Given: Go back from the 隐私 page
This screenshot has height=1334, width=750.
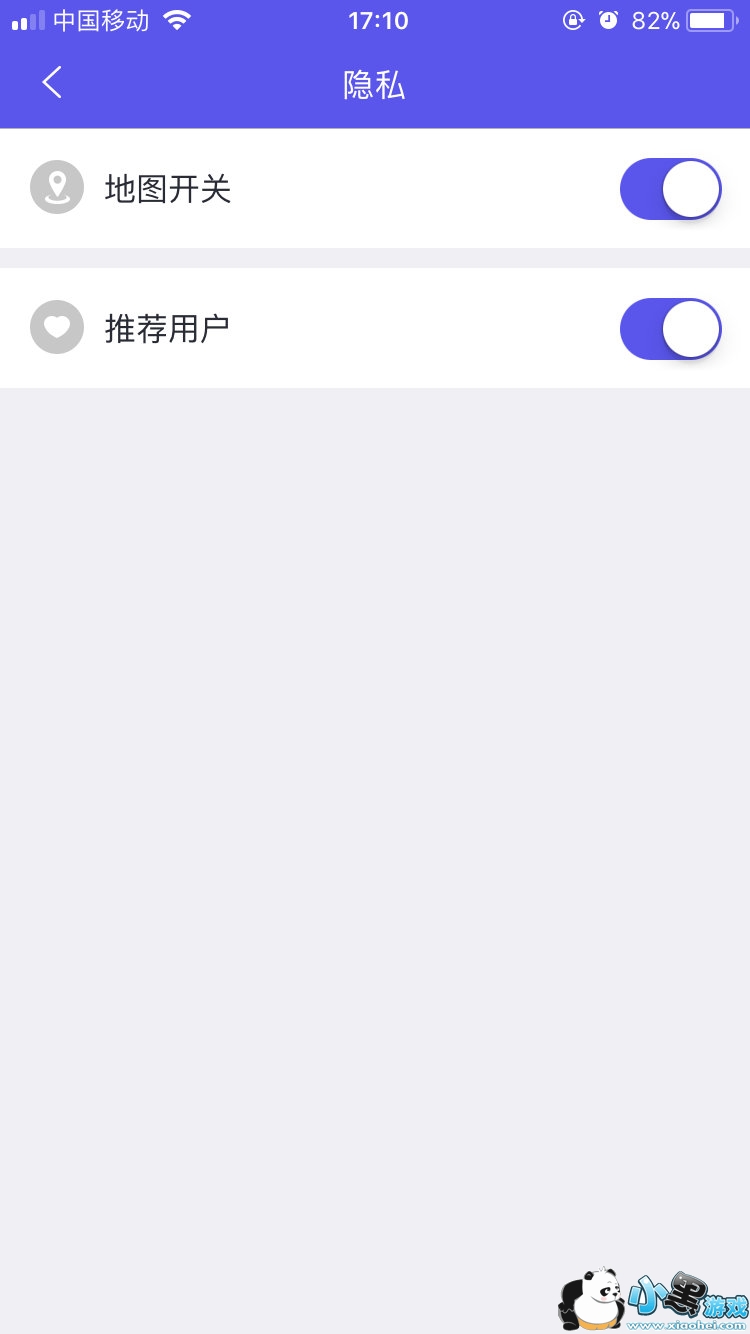Looking at the screenshot, I should pyautogui.click(x=52, y=83).
